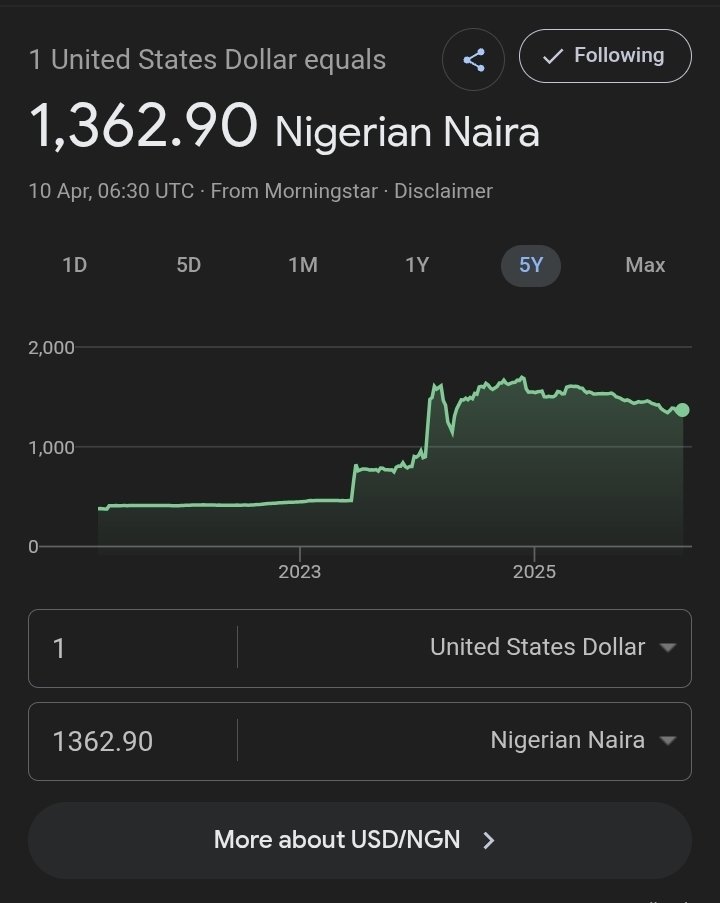The width and height of the screenshot is (720, 903).
Task: Share this exchange rate
Action: (473, 60)
